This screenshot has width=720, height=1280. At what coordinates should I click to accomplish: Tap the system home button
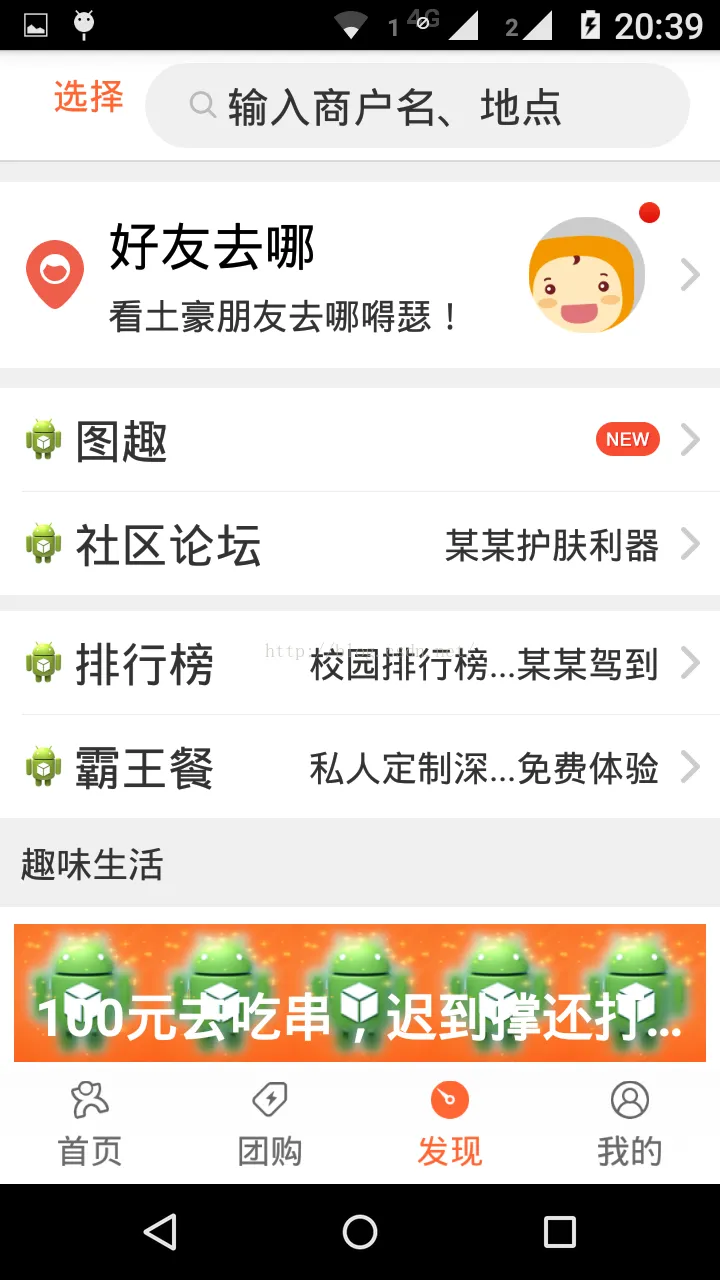point(360,1232)
